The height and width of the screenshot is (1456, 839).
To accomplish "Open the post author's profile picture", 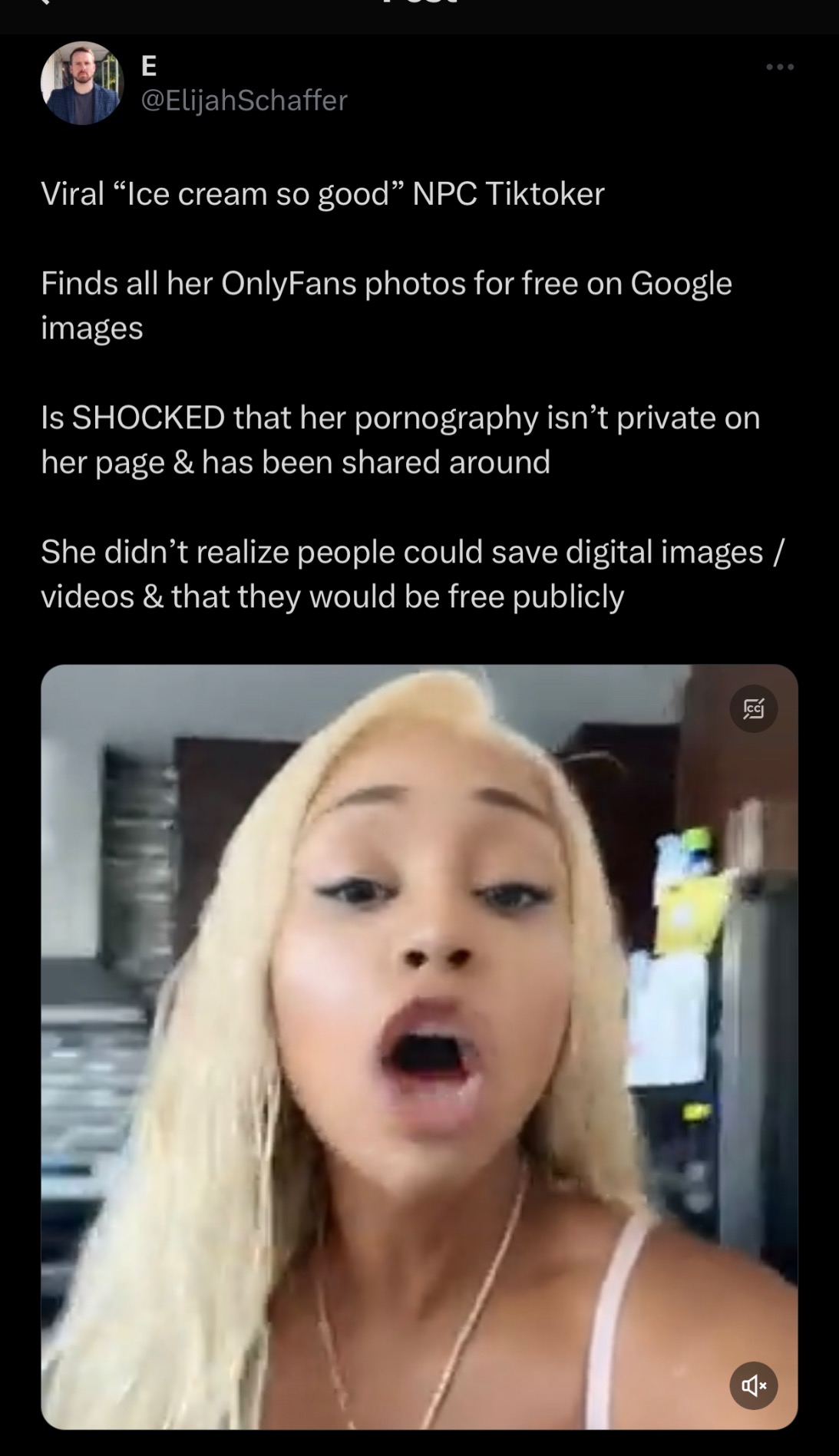I will coord(82,83).
